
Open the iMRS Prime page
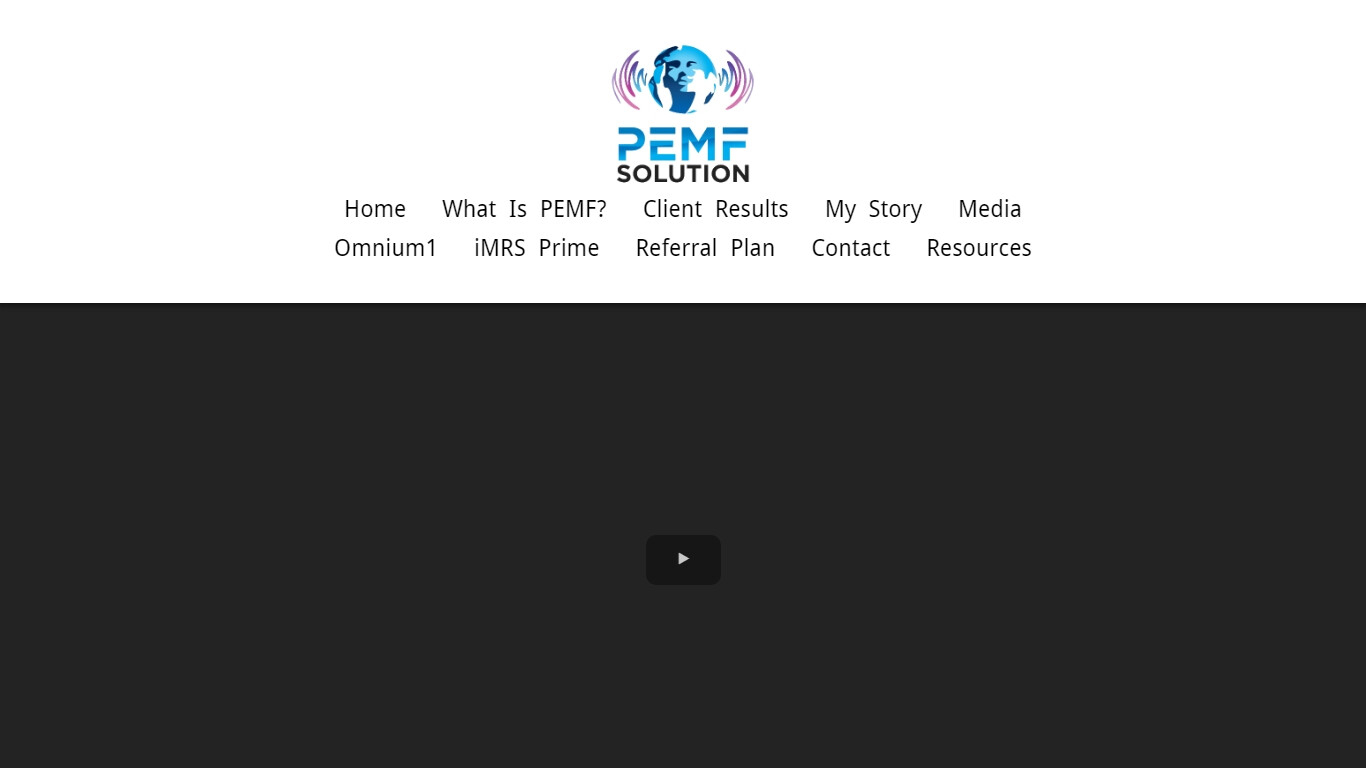(536, 248)
